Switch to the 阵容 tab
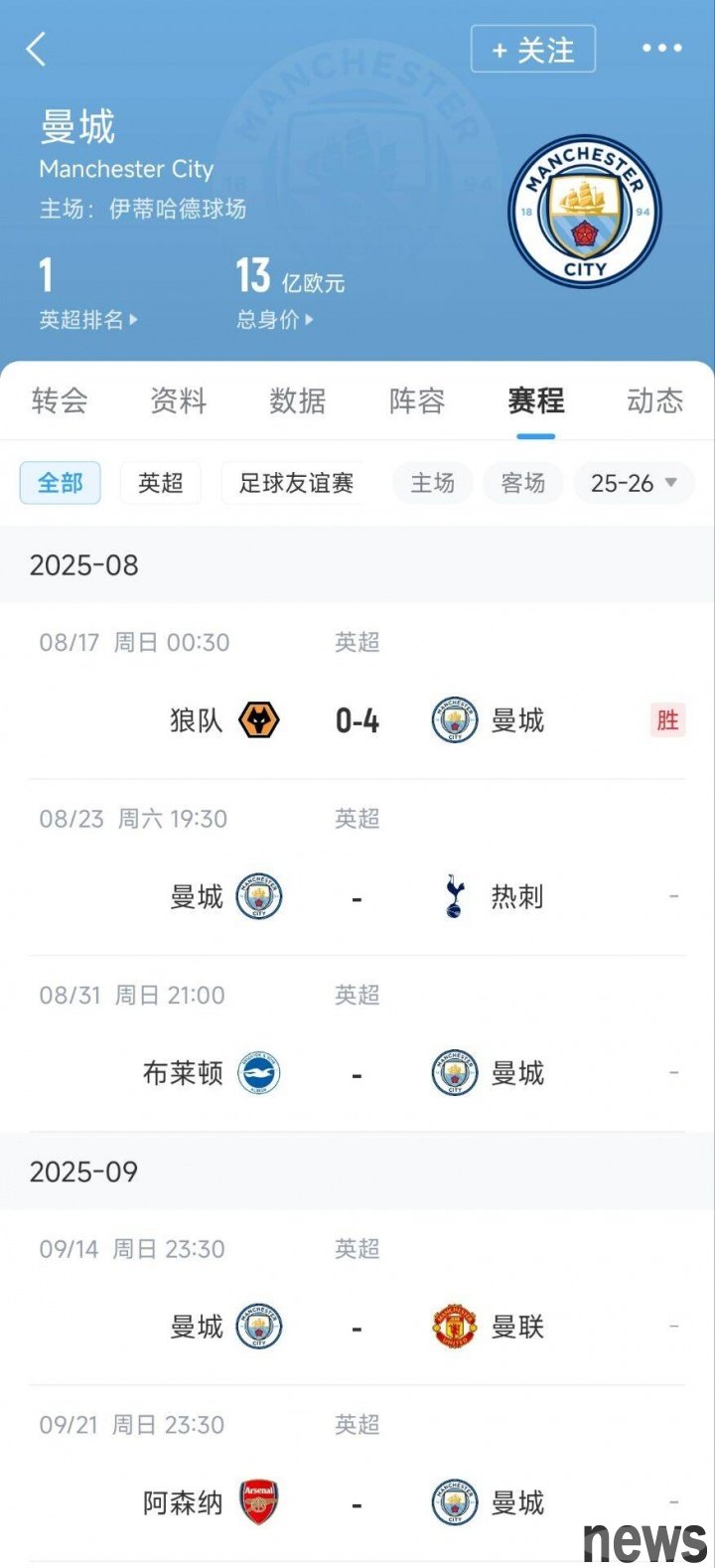This screenshot has width=715, height=1568. point(417,400)
